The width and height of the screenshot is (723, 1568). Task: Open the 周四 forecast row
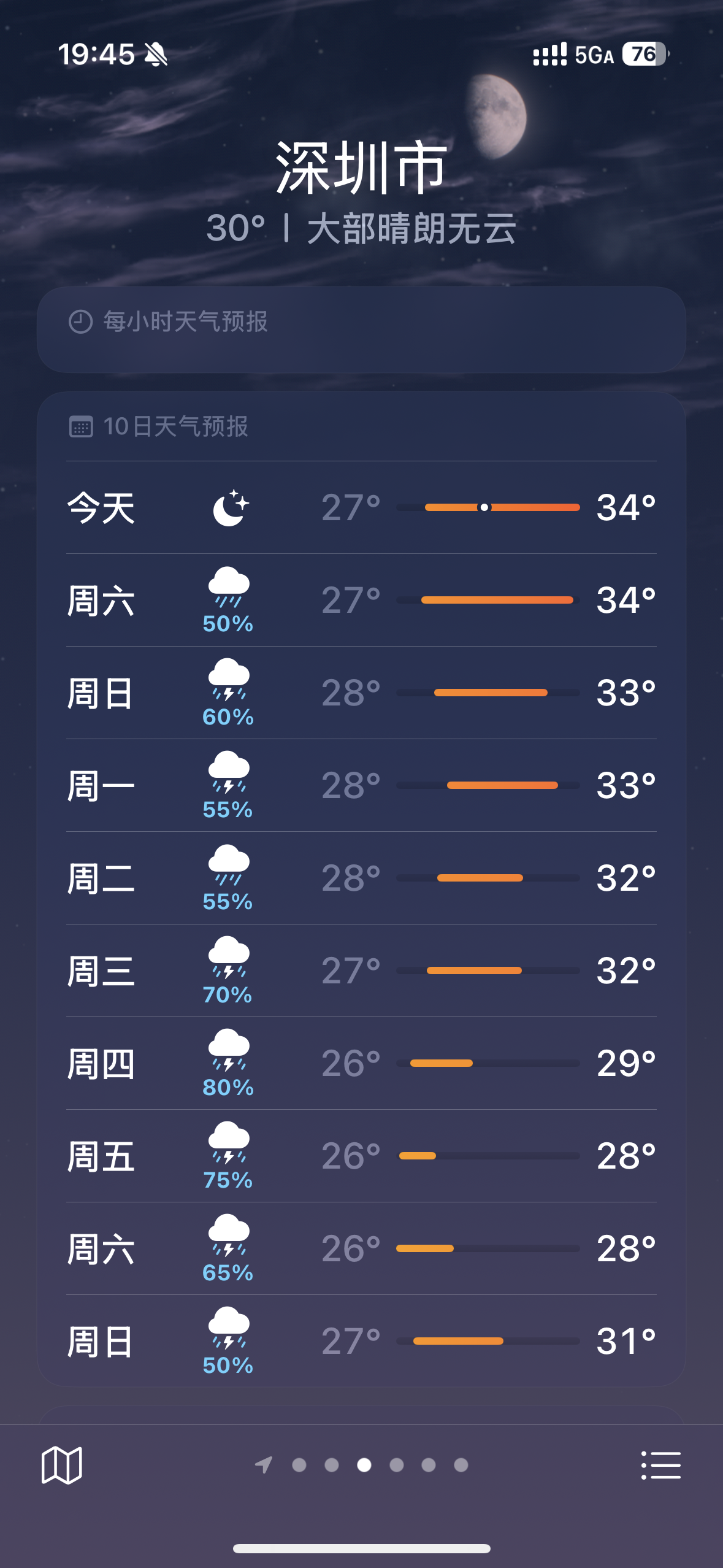click(x=361, y=1063)
